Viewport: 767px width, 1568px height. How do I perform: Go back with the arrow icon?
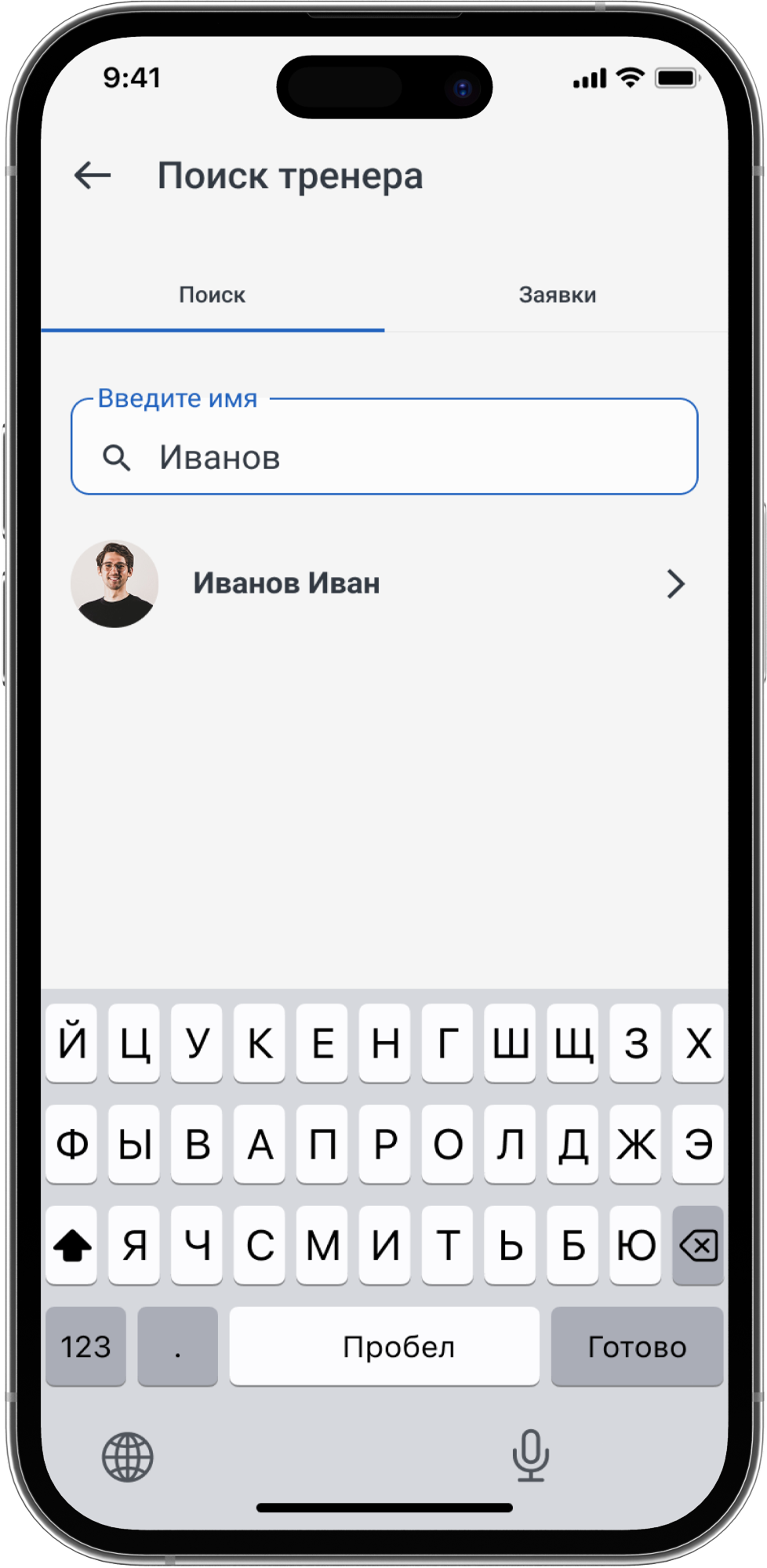pyautogui.click(x=93, y=176)
